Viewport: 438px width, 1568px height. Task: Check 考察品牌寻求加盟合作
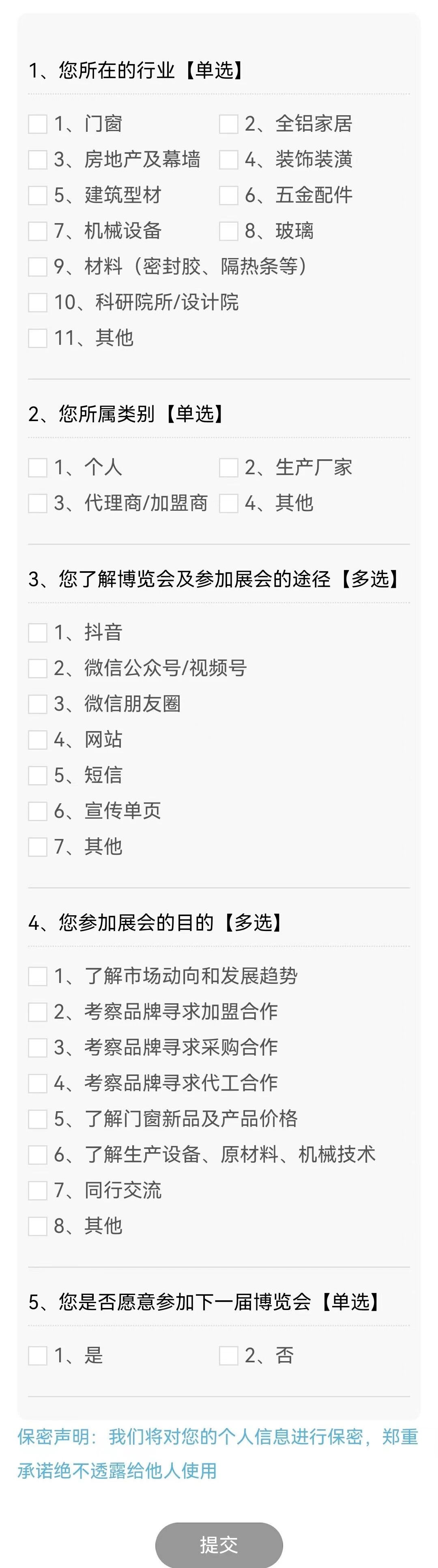point(38,1012)
